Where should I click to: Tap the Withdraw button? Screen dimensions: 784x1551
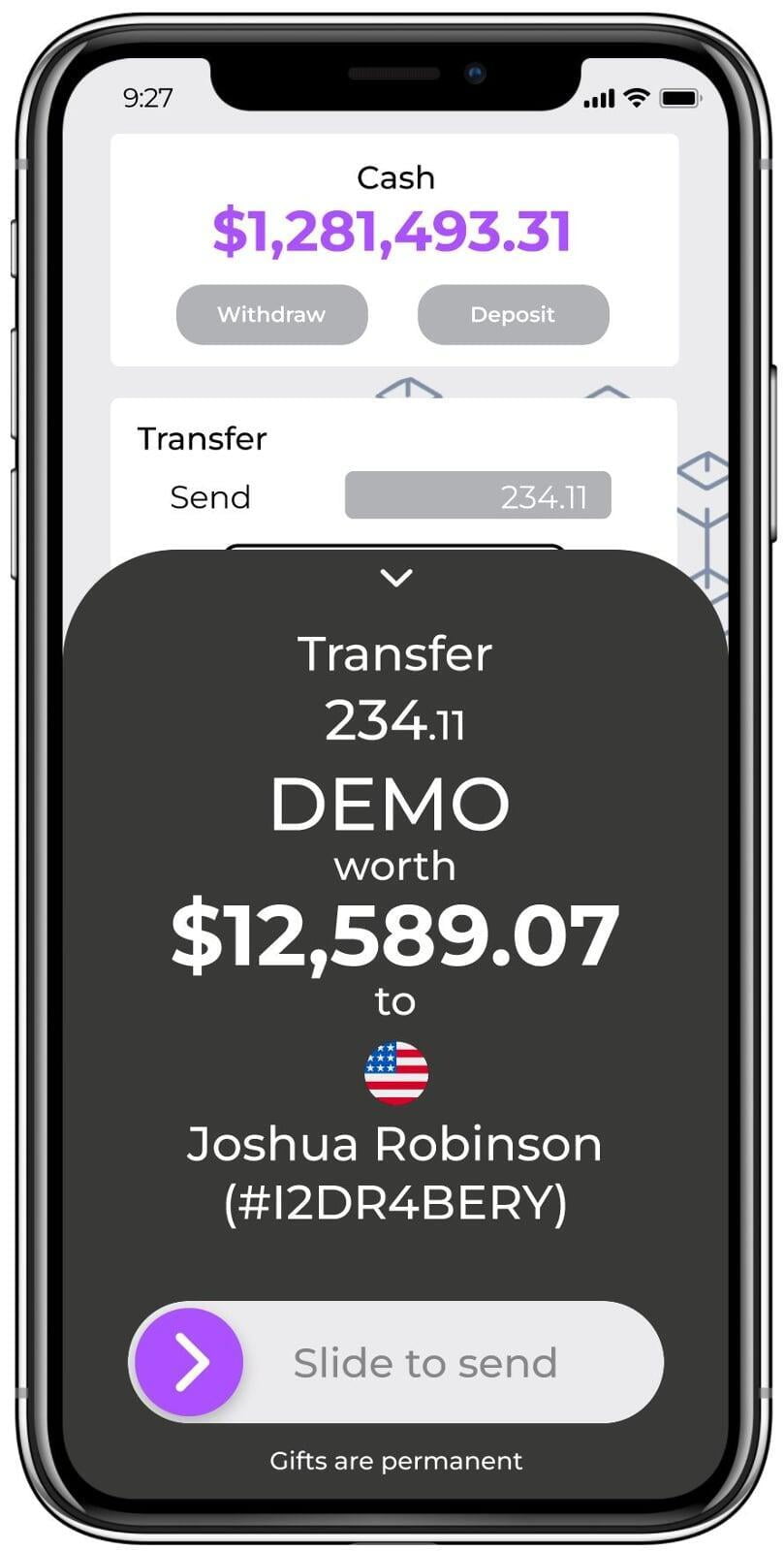click(x=271, y=314)
